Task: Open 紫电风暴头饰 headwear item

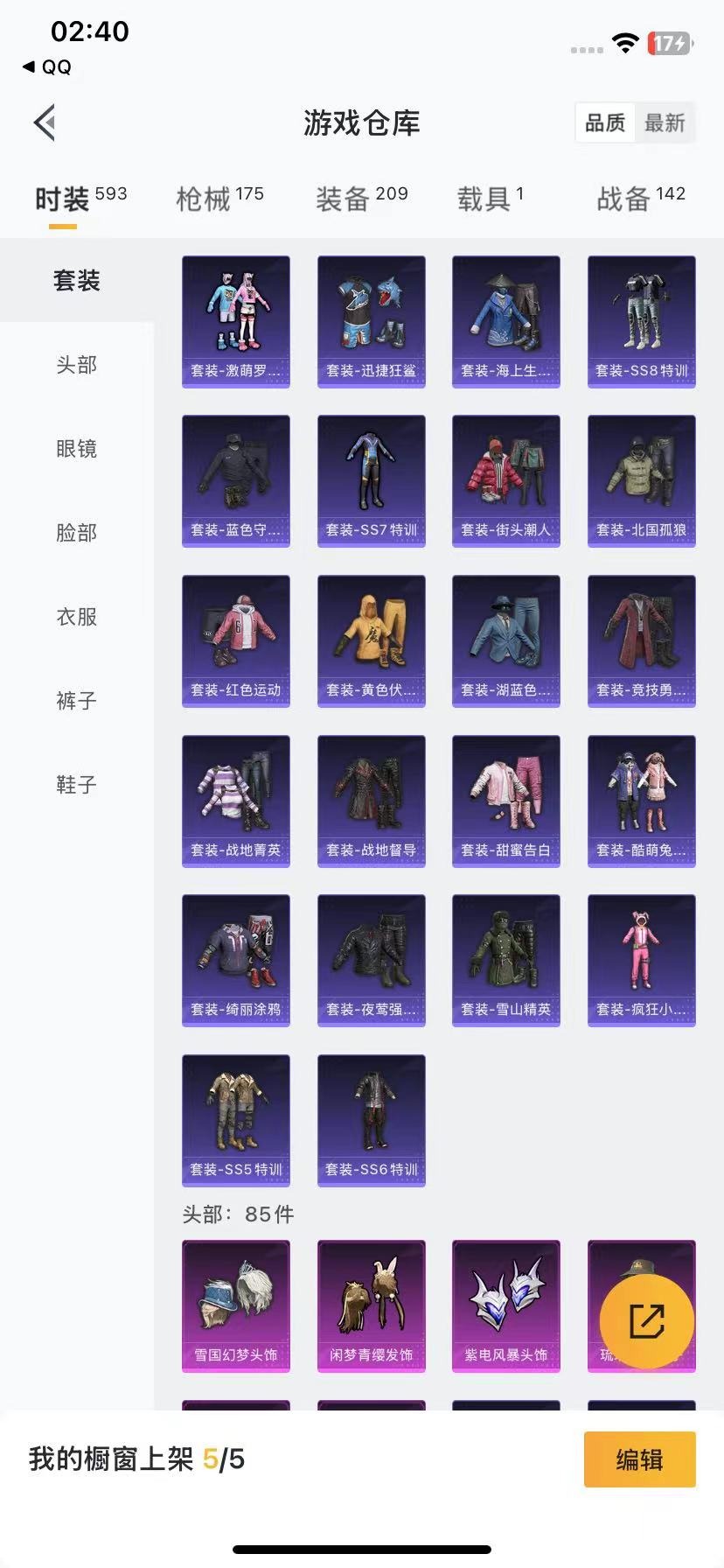Action: point(505,1305)
